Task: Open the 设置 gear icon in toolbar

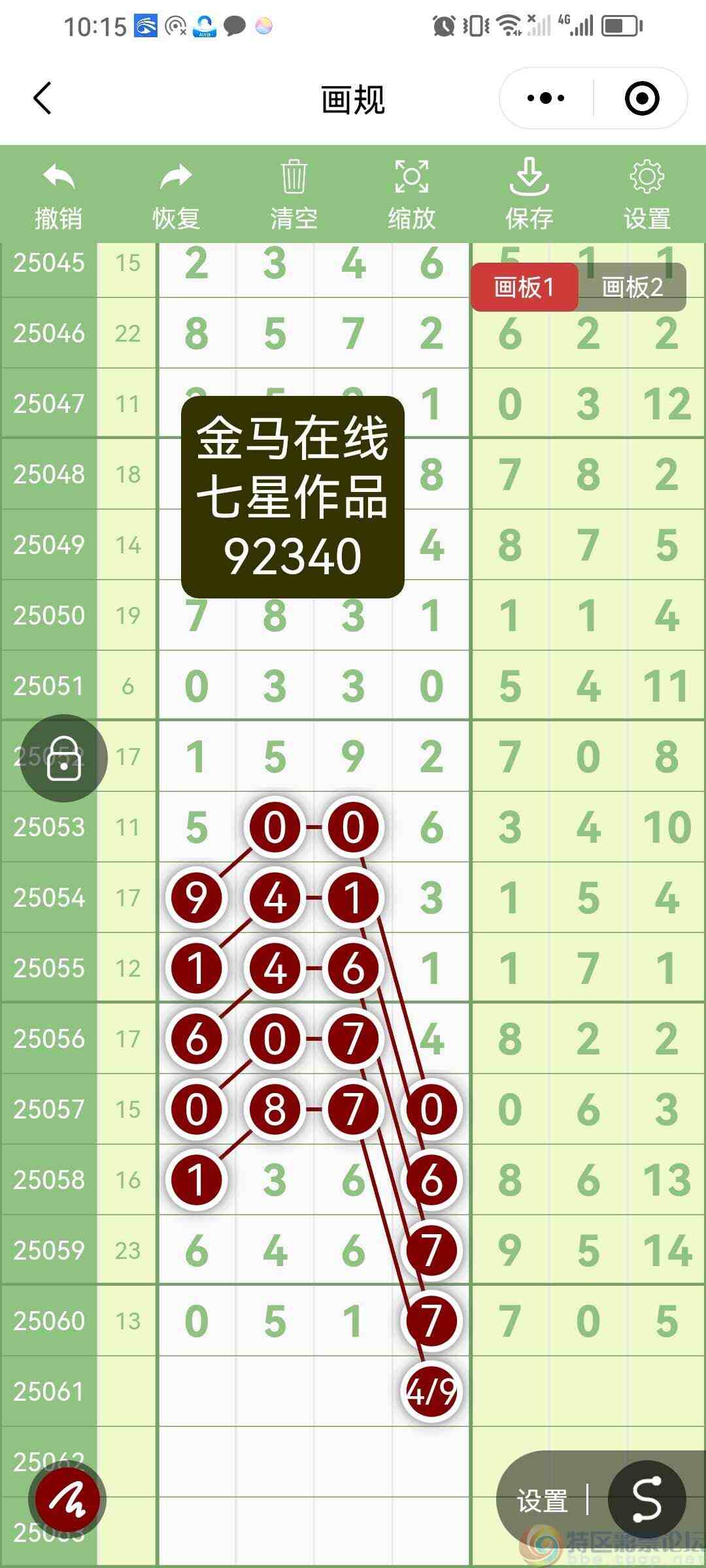Action: 646,182
